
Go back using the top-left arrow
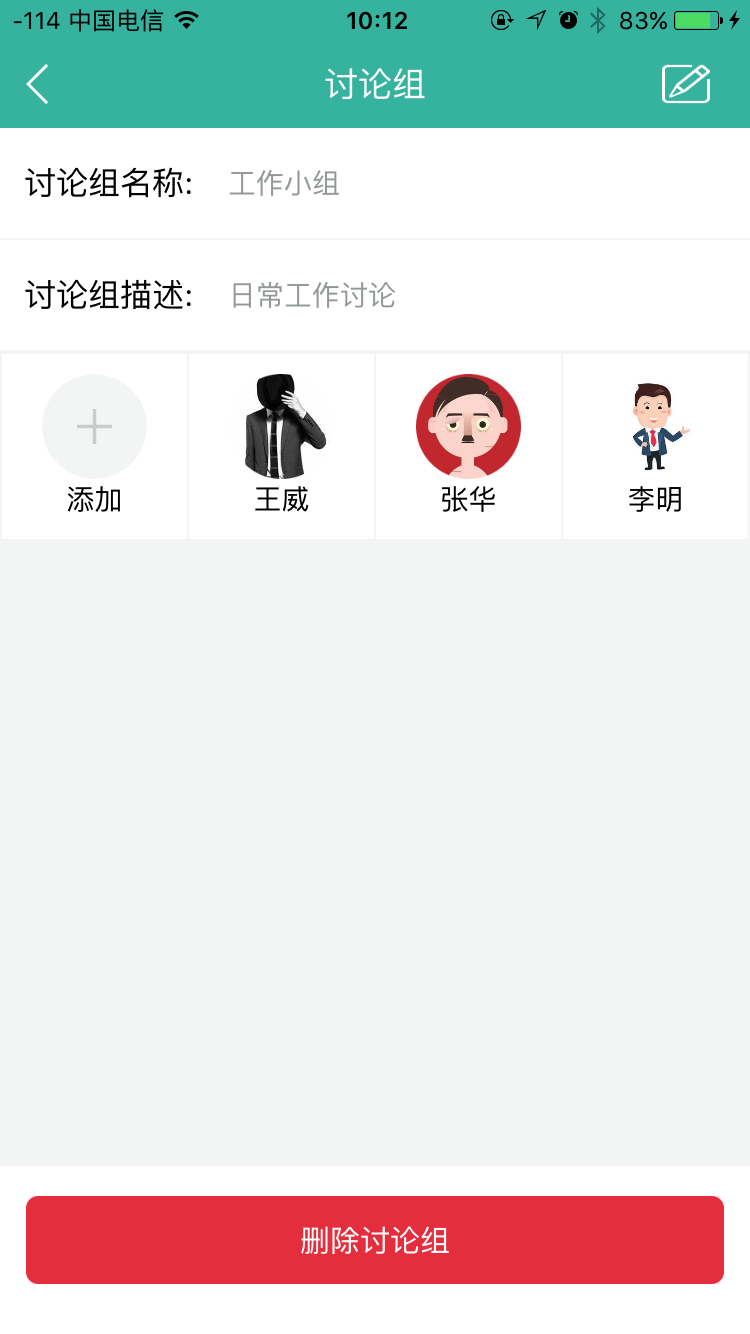(x=38, y=85)
